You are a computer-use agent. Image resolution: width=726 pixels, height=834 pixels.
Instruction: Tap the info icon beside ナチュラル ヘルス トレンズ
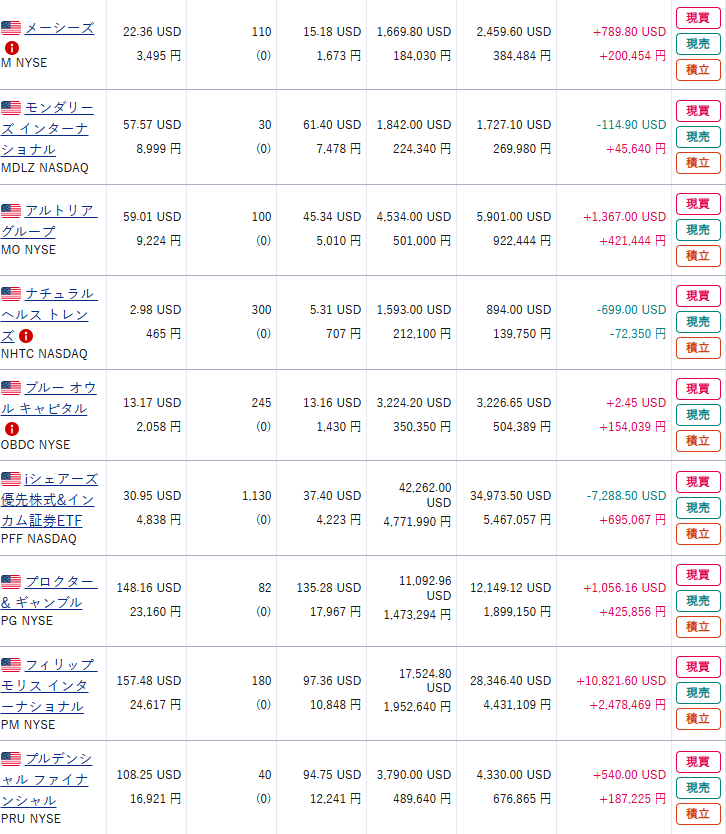pos(26,336)
